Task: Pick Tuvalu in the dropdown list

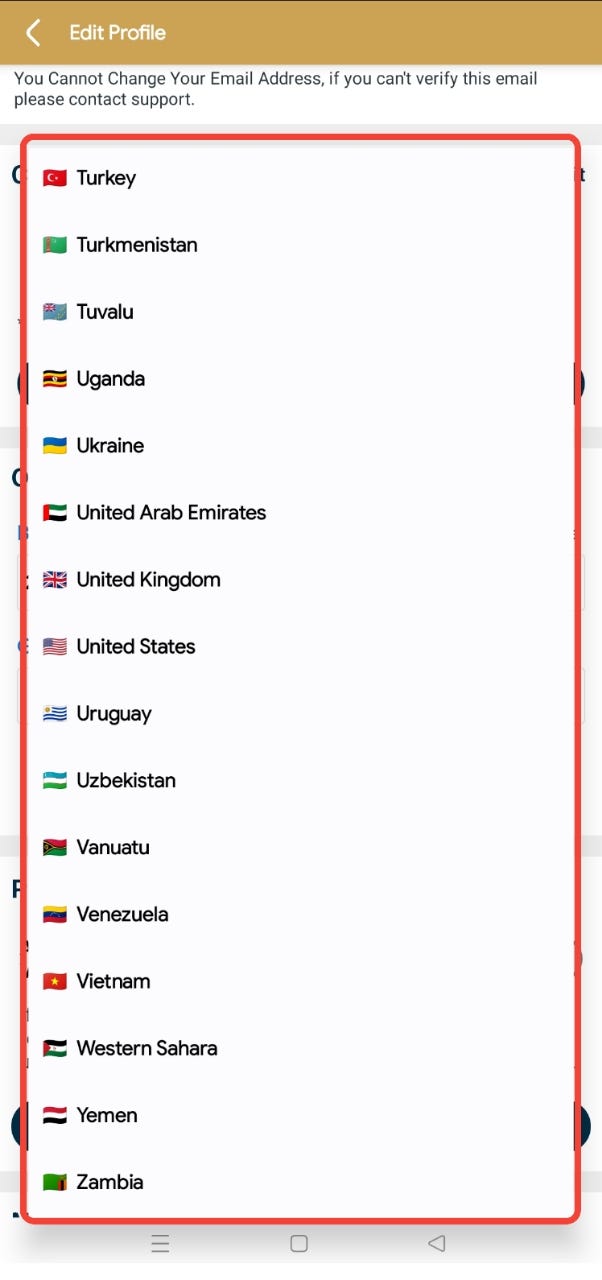Action: point(104,312)
